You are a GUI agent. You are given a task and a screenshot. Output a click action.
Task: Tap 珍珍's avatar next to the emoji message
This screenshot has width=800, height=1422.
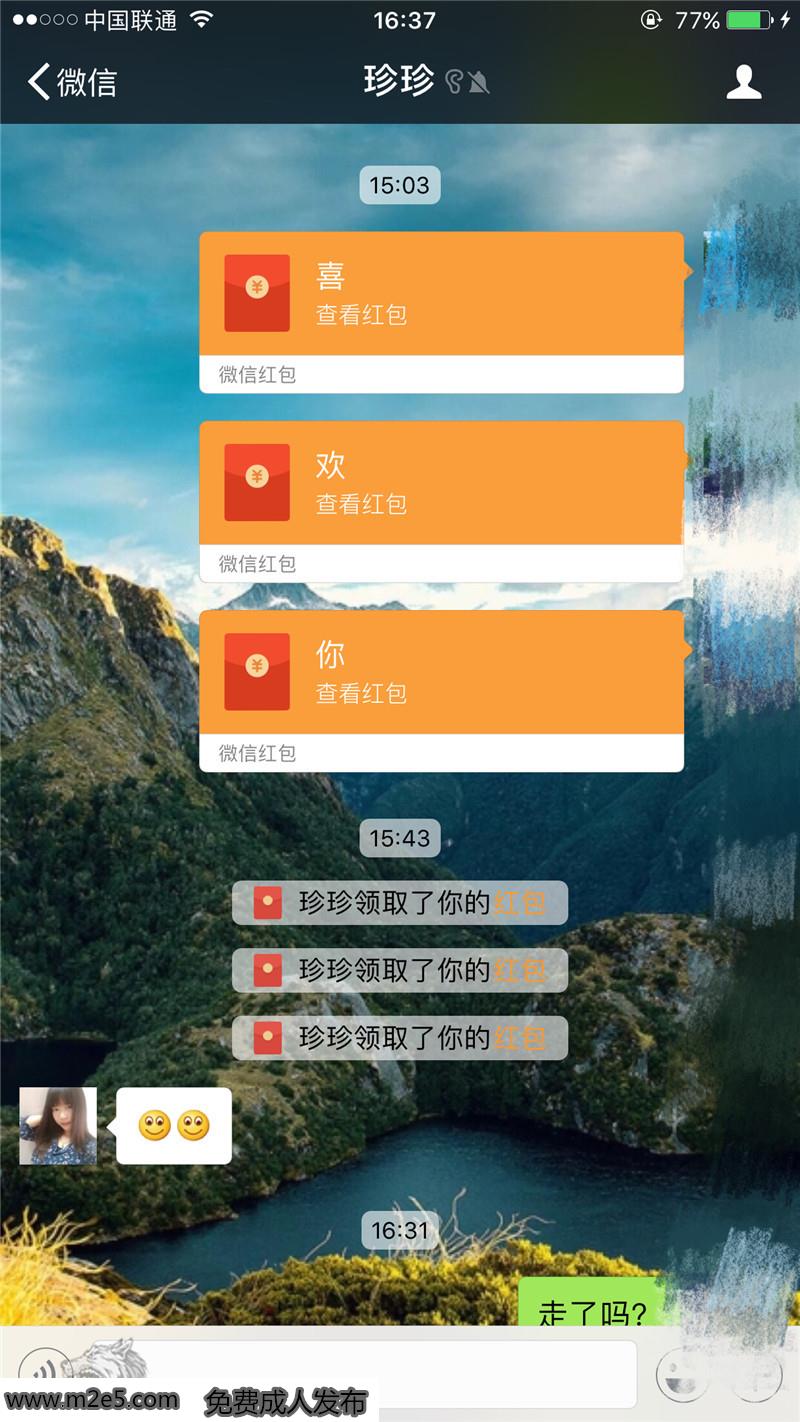click(x=58, y=1126)
